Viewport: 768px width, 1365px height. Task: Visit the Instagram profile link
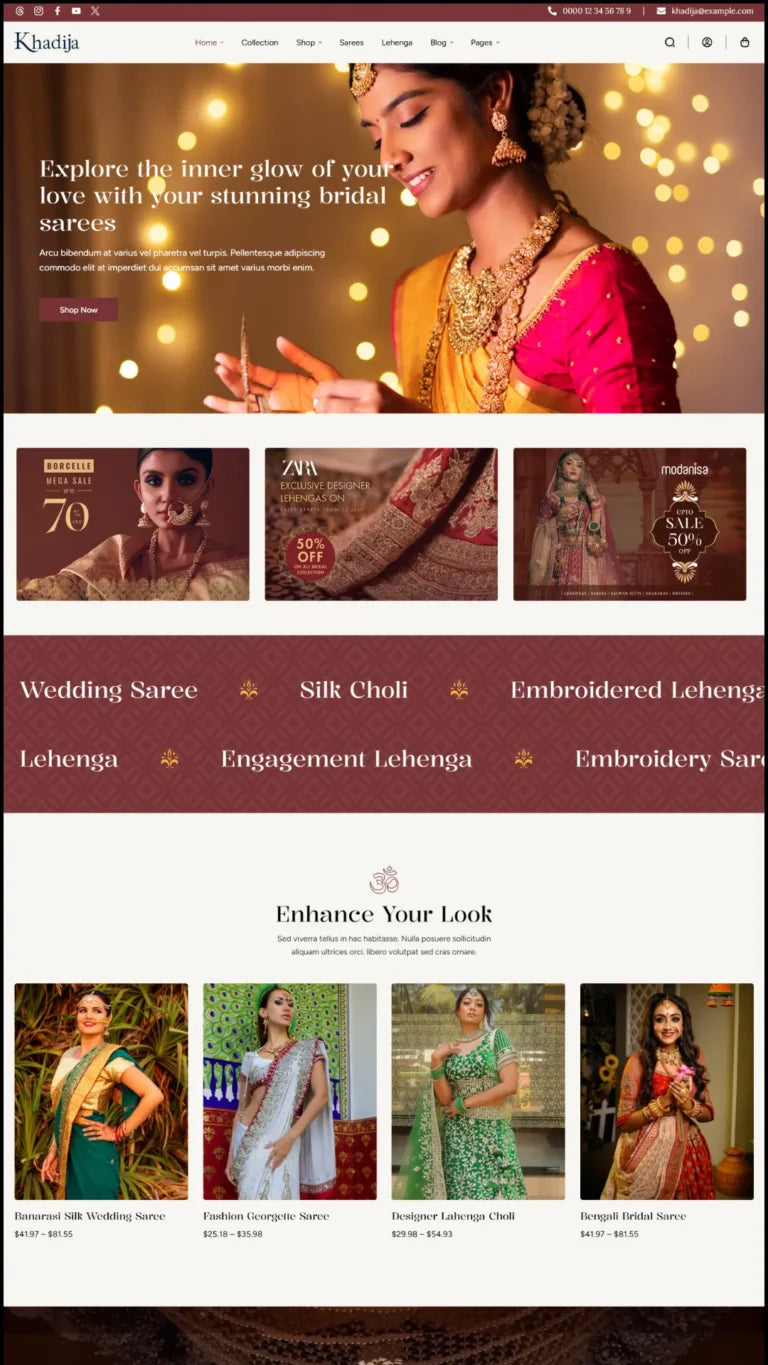38,11
